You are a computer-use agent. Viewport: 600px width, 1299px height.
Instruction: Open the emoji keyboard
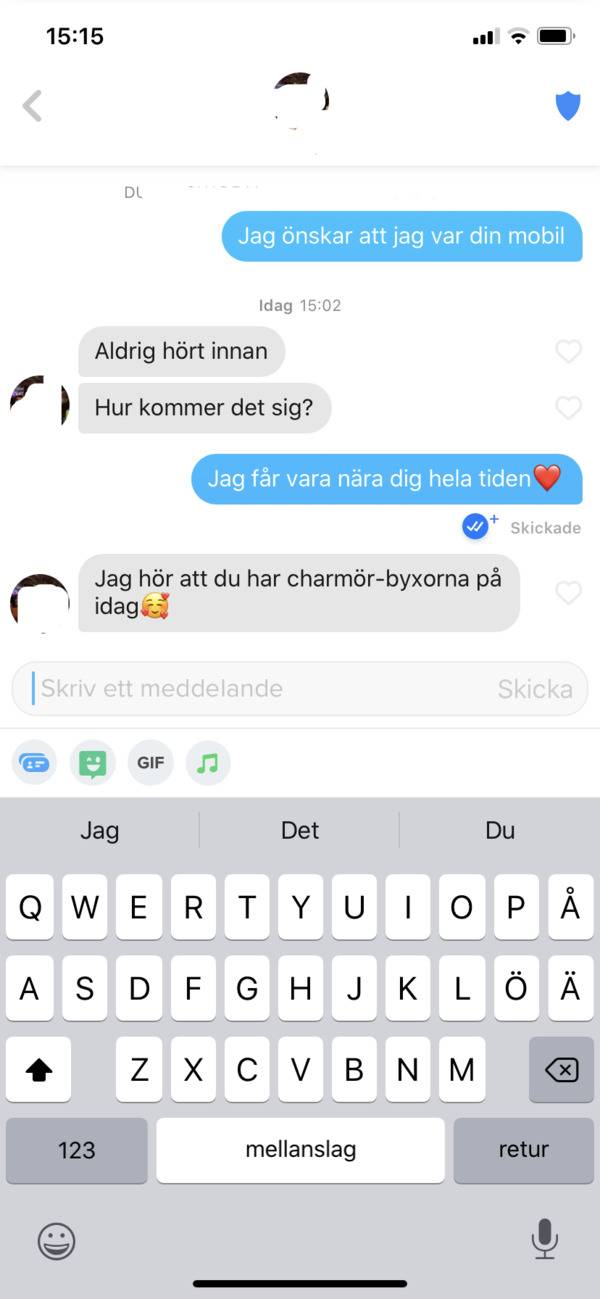(56, 1241)
